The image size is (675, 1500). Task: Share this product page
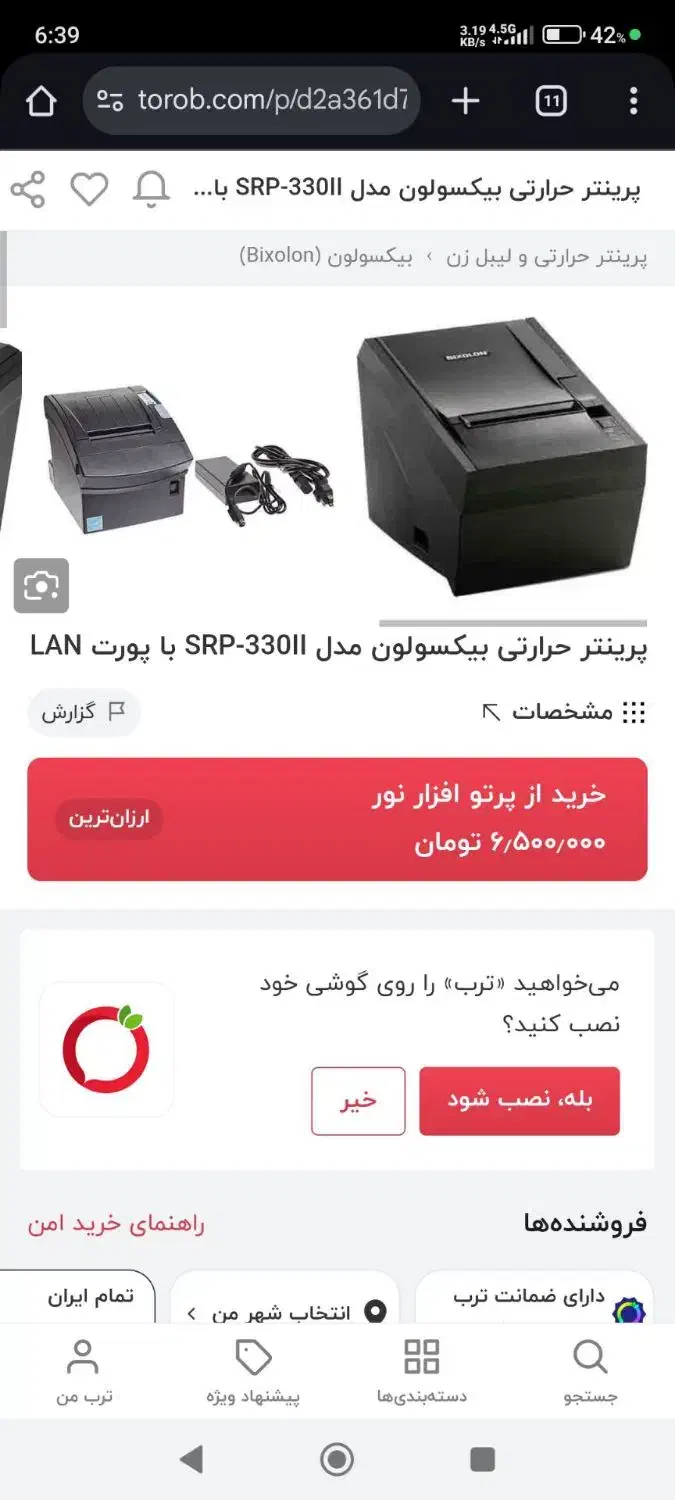pos(28,189)
